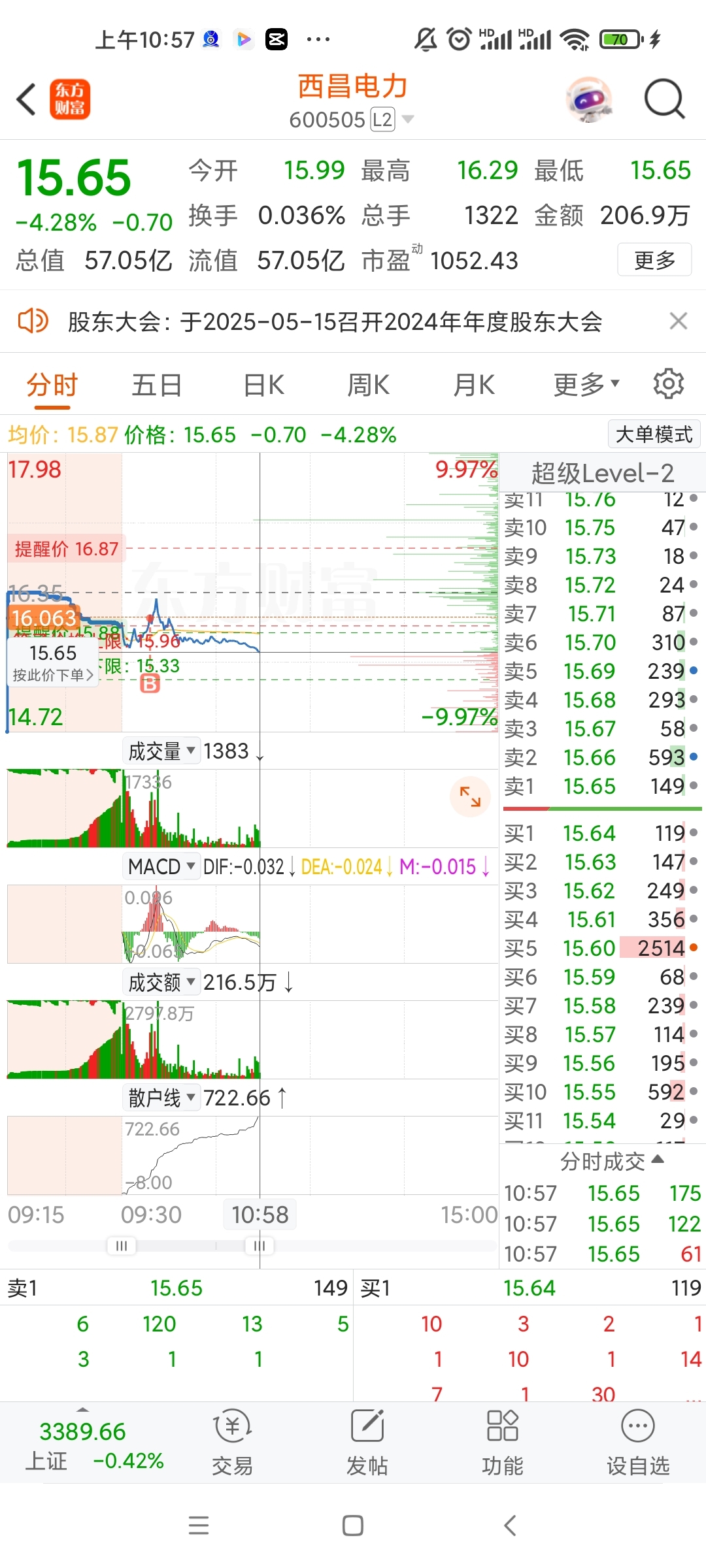Image resolution: width=706 pixels, height=1568 pixels.
Task: Switch to the 周K chart tab
Action: pyautogui.click(x=368, y=385)
